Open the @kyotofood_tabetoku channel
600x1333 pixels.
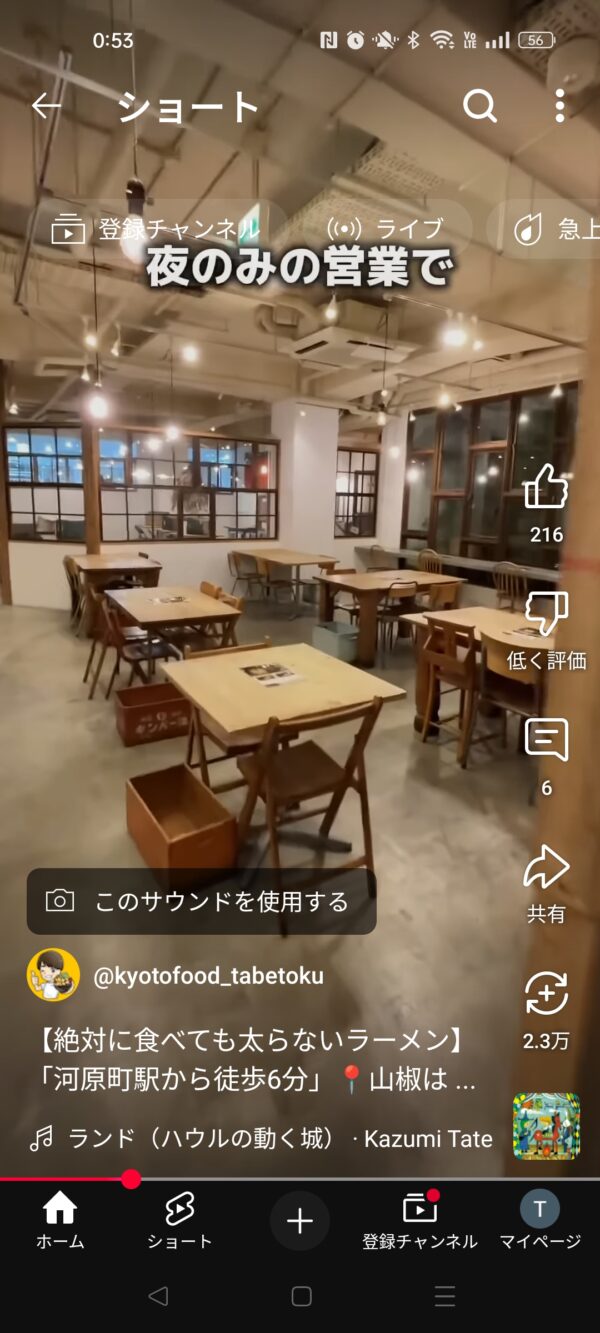208,976
